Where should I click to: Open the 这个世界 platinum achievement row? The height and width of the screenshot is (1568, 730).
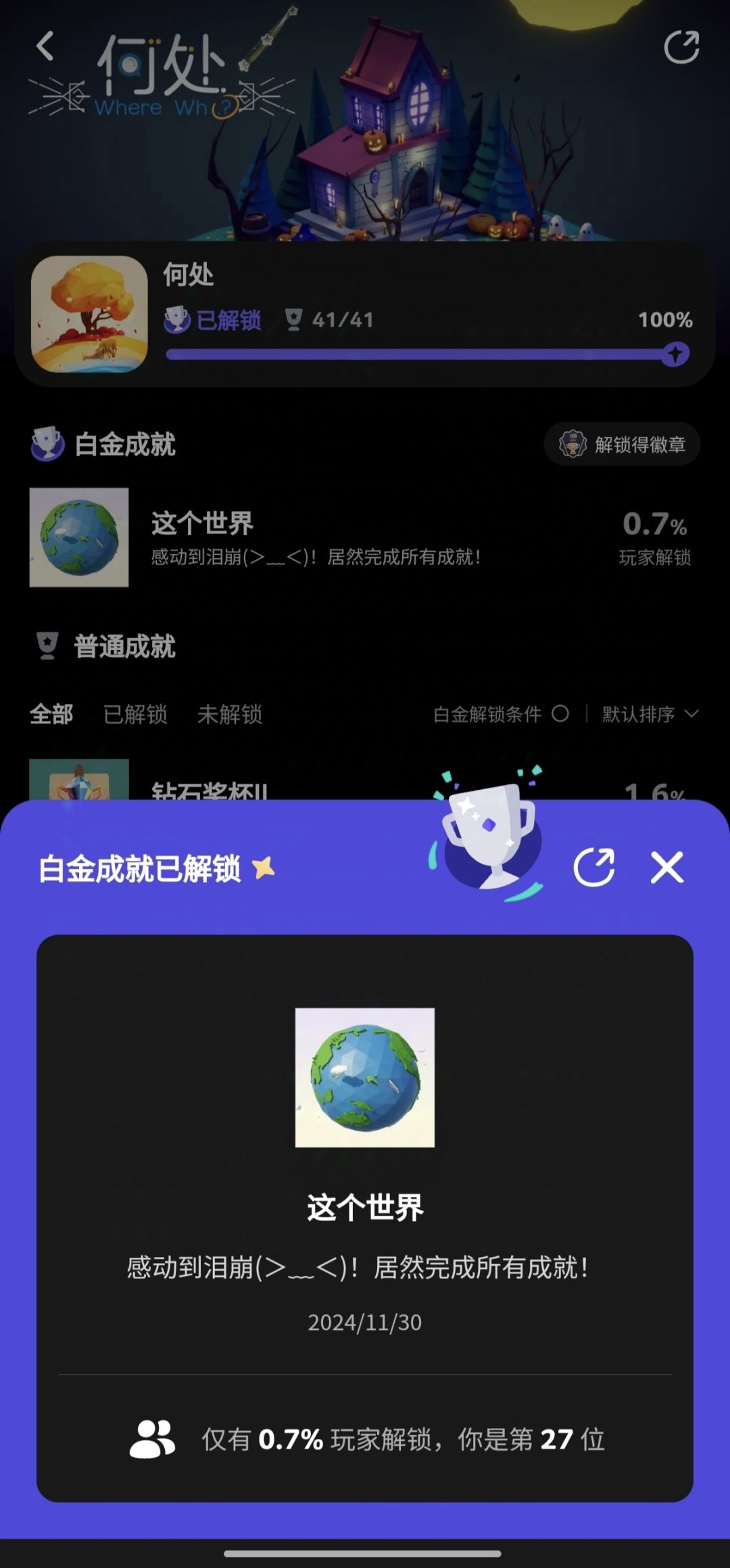(364, 537)
